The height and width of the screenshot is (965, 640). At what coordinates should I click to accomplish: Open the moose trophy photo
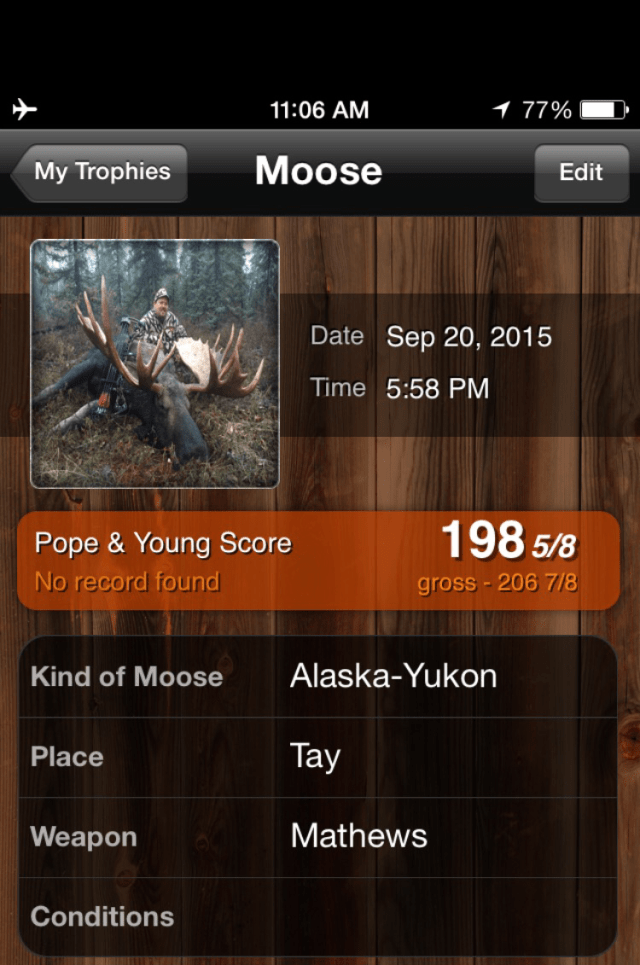coord(155,364)
